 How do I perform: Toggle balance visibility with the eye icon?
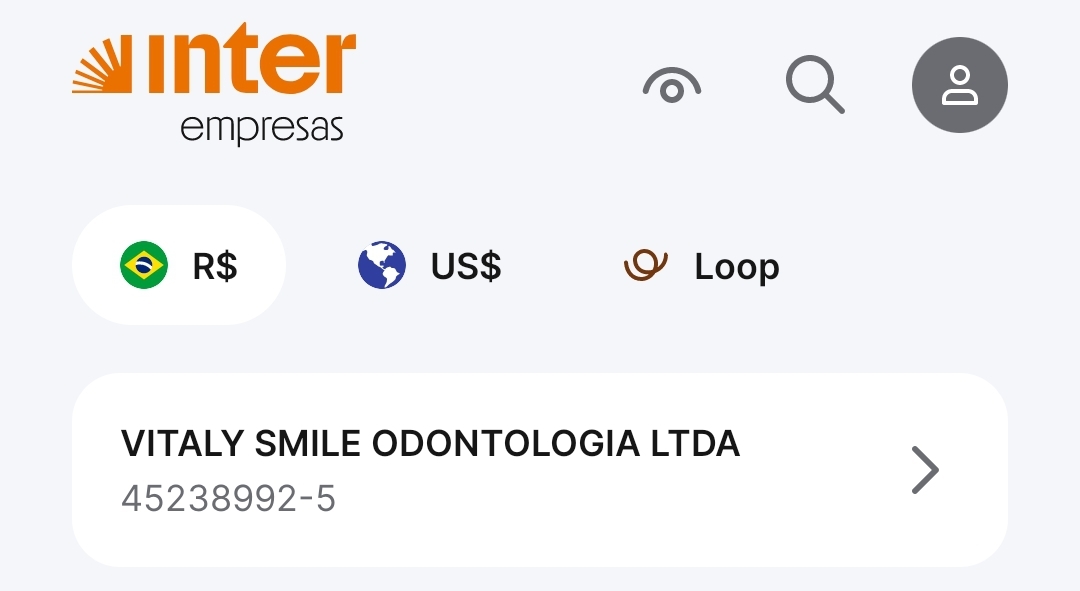[671, 87]
